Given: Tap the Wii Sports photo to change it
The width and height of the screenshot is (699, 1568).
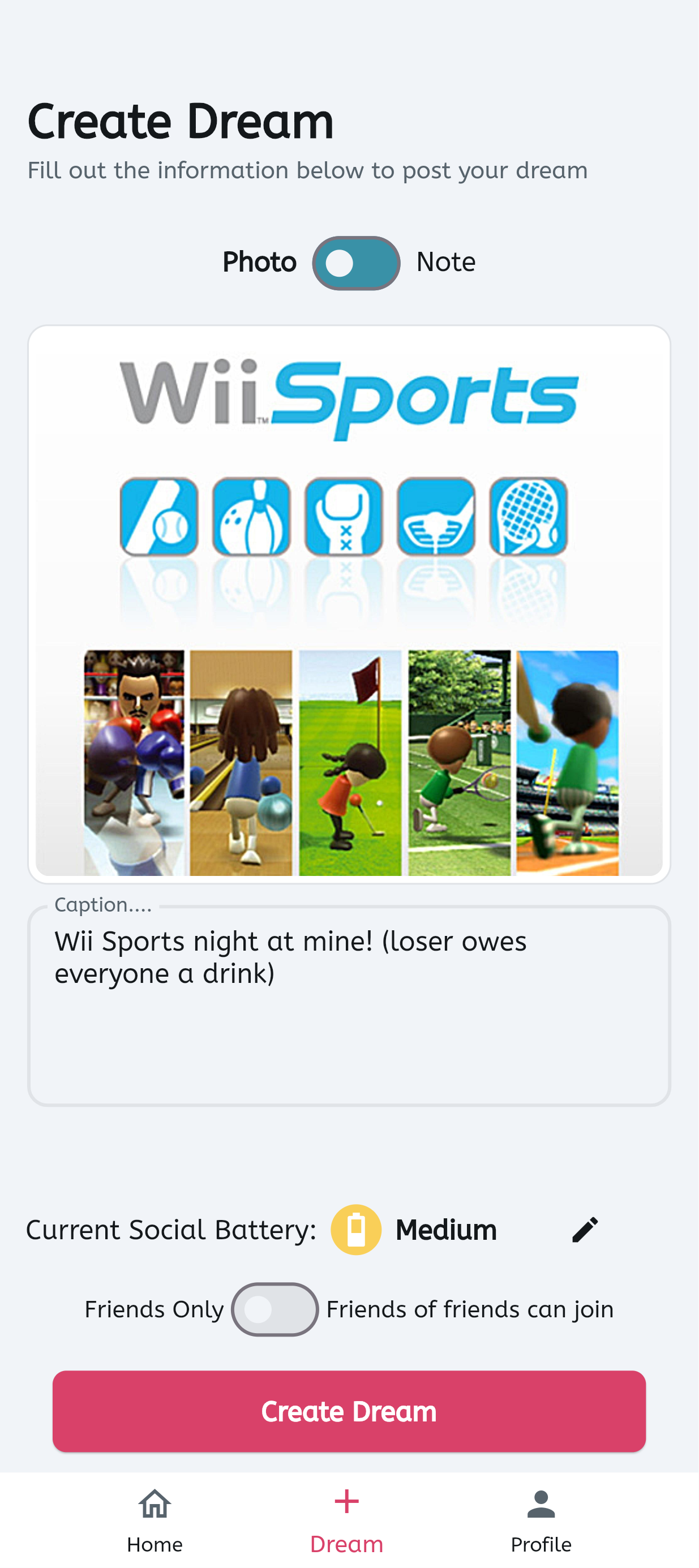Looking at the screenshot, I should coord(349,604).
